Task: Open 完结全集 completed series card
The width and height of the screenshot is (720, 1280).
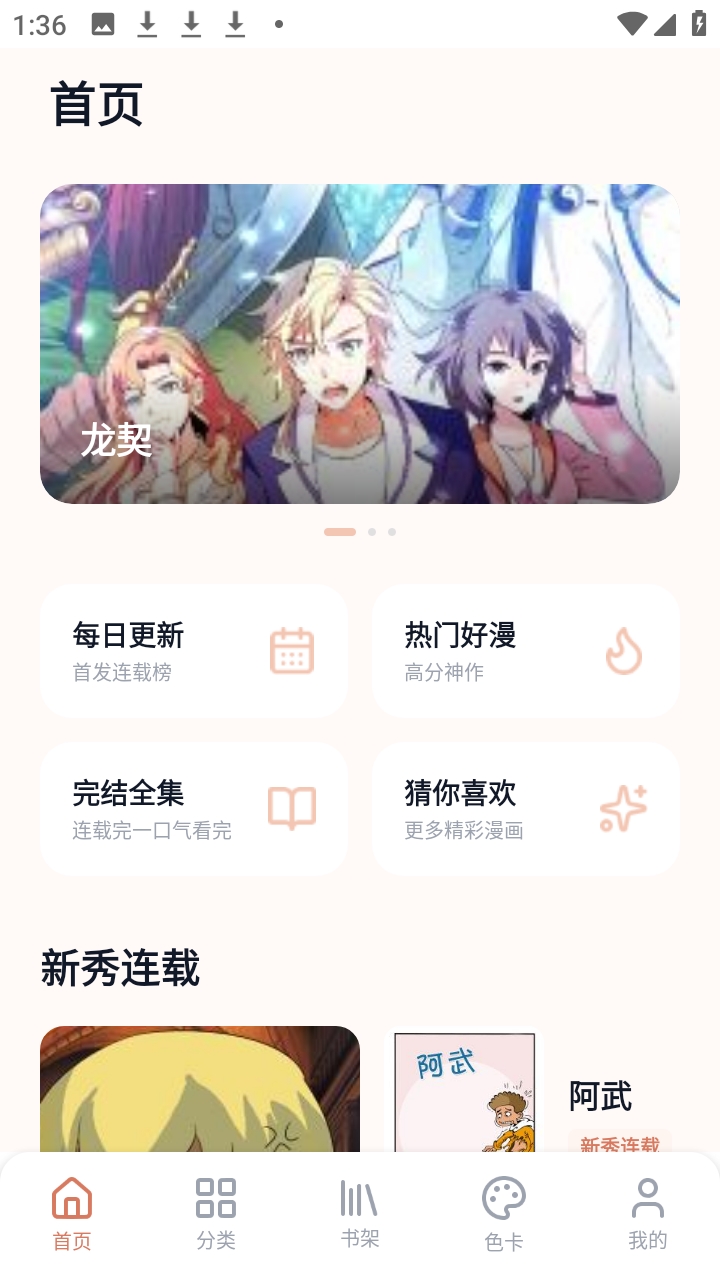Action: (194, 809)
